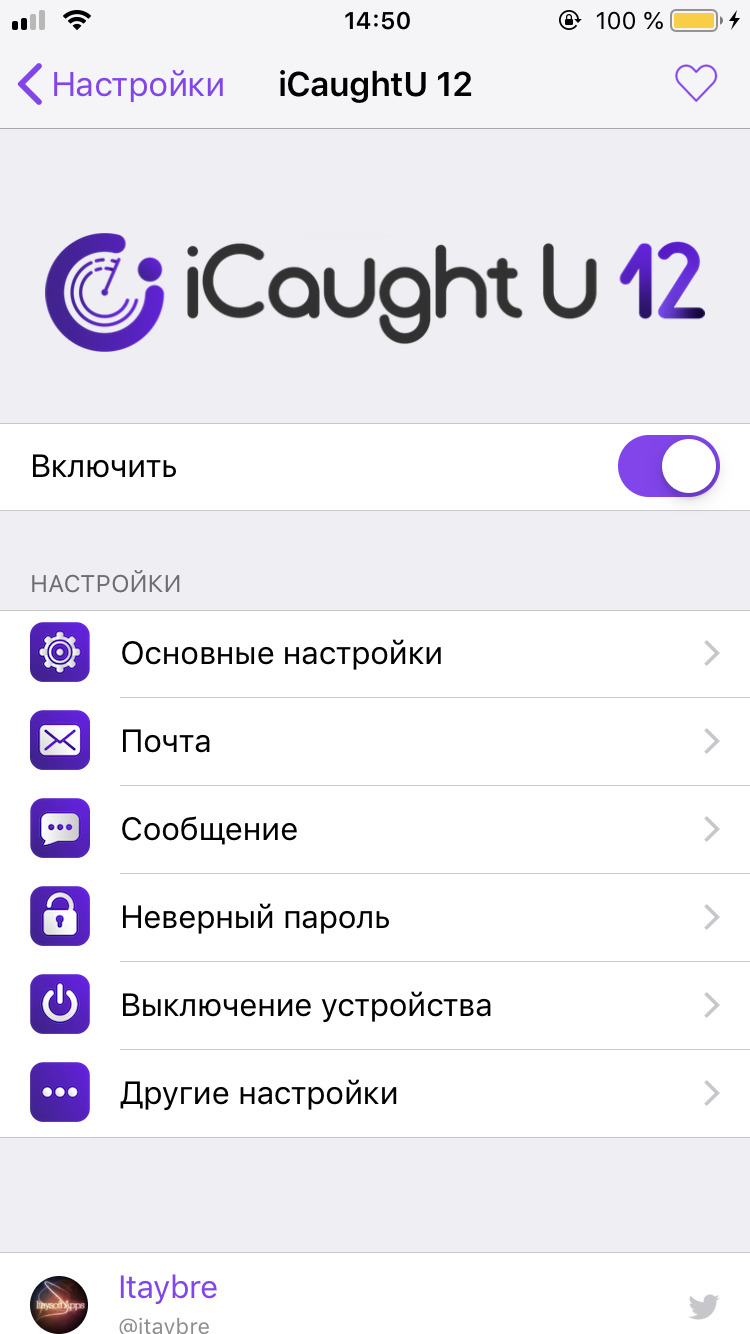Open Основные настройки
The height and width of the screenshot is (1334, 750).
(x=375, y=654)
